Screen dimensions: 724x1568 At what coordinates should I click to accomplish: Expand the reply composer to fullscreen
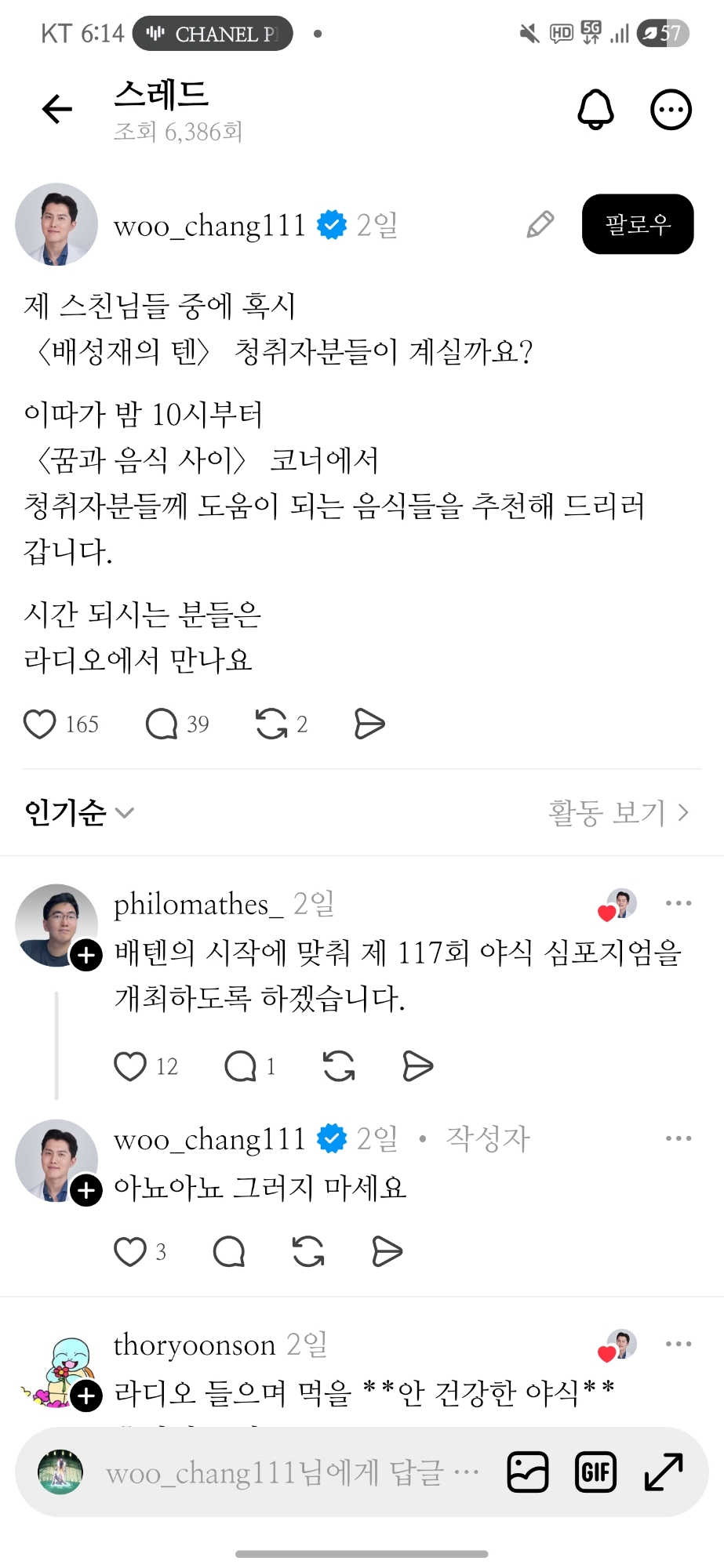[x=664, y=1472]
